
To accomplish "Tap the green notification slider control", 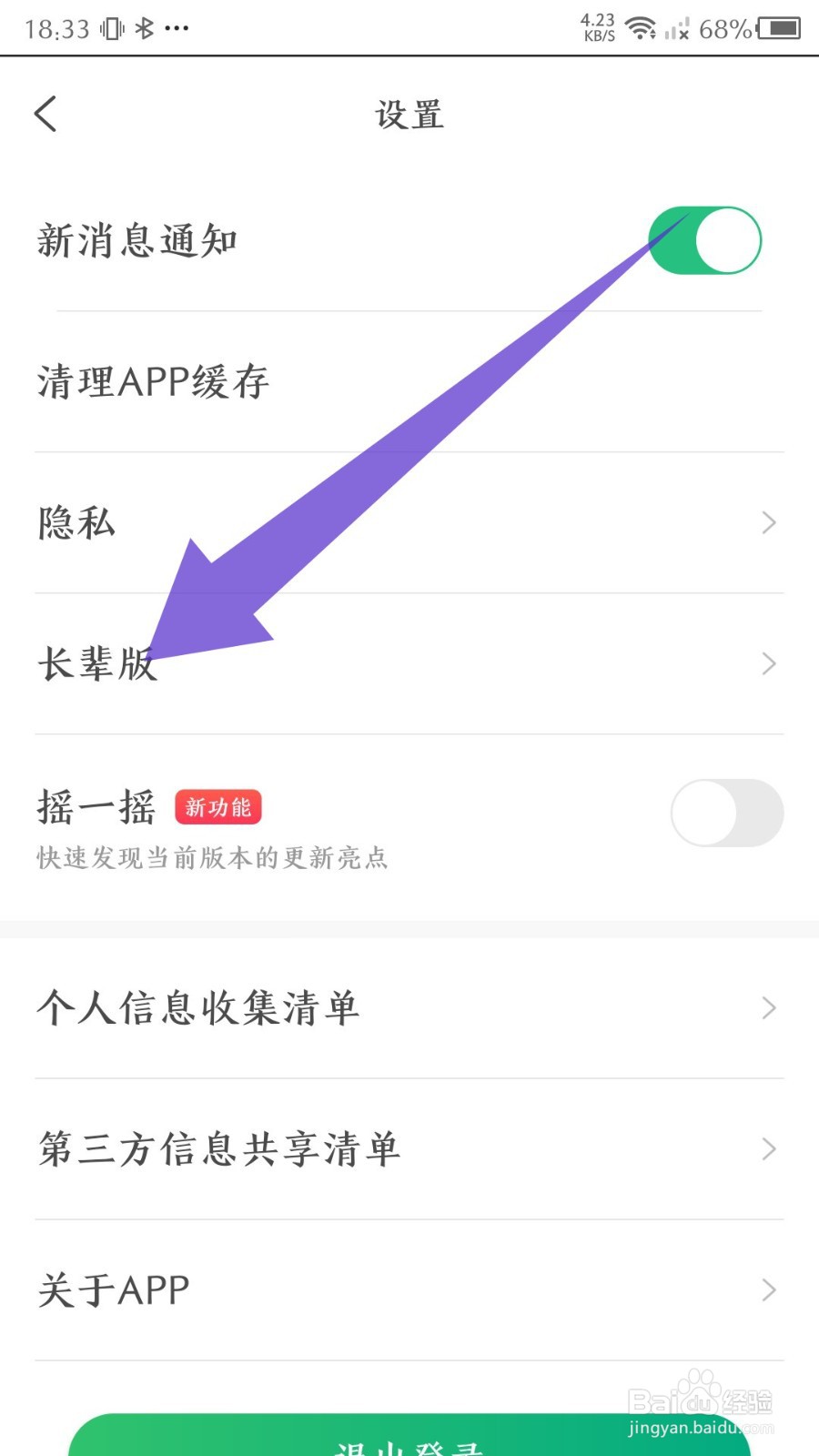I will coord(705,239).
